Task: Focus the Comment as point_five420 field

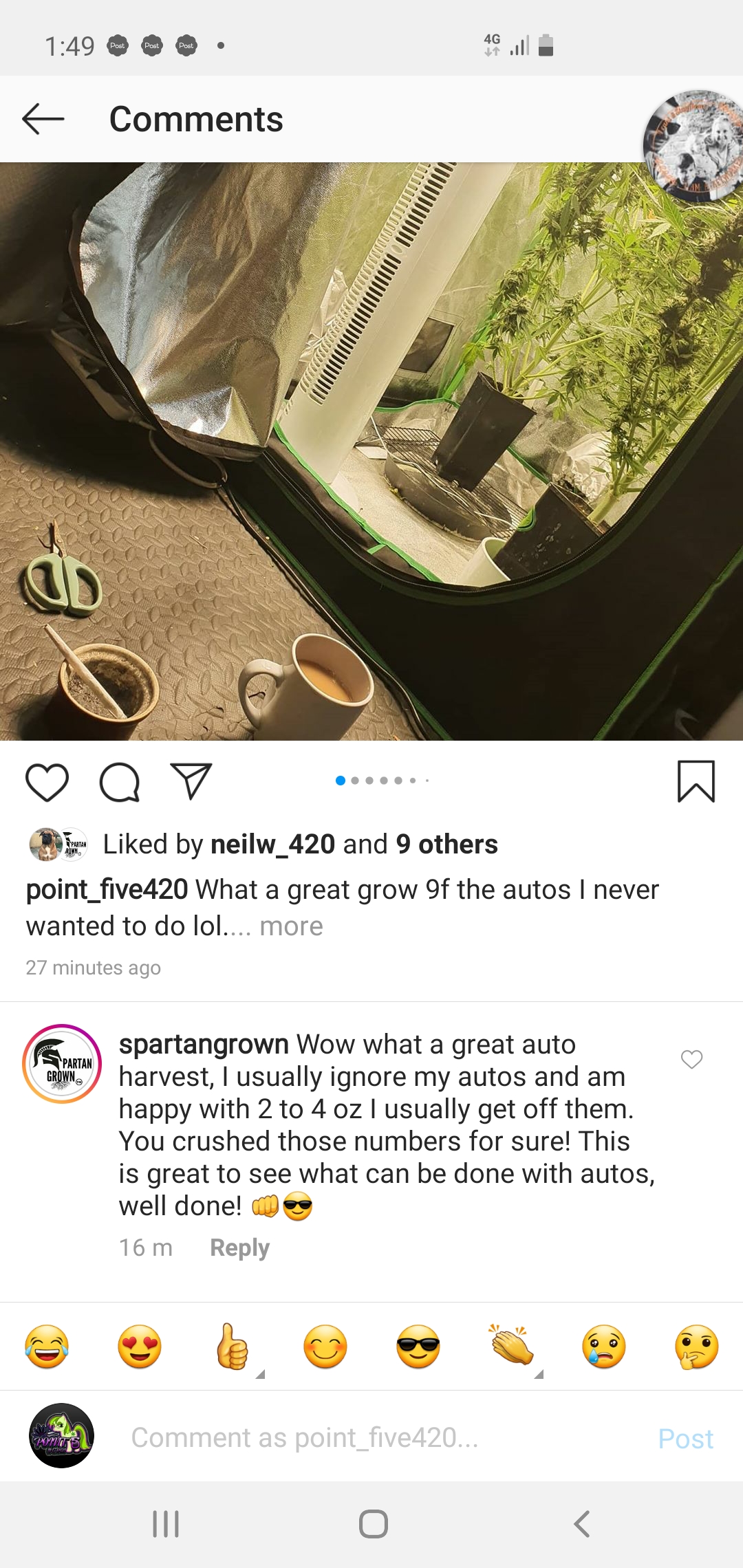Action: (371, 1437)
